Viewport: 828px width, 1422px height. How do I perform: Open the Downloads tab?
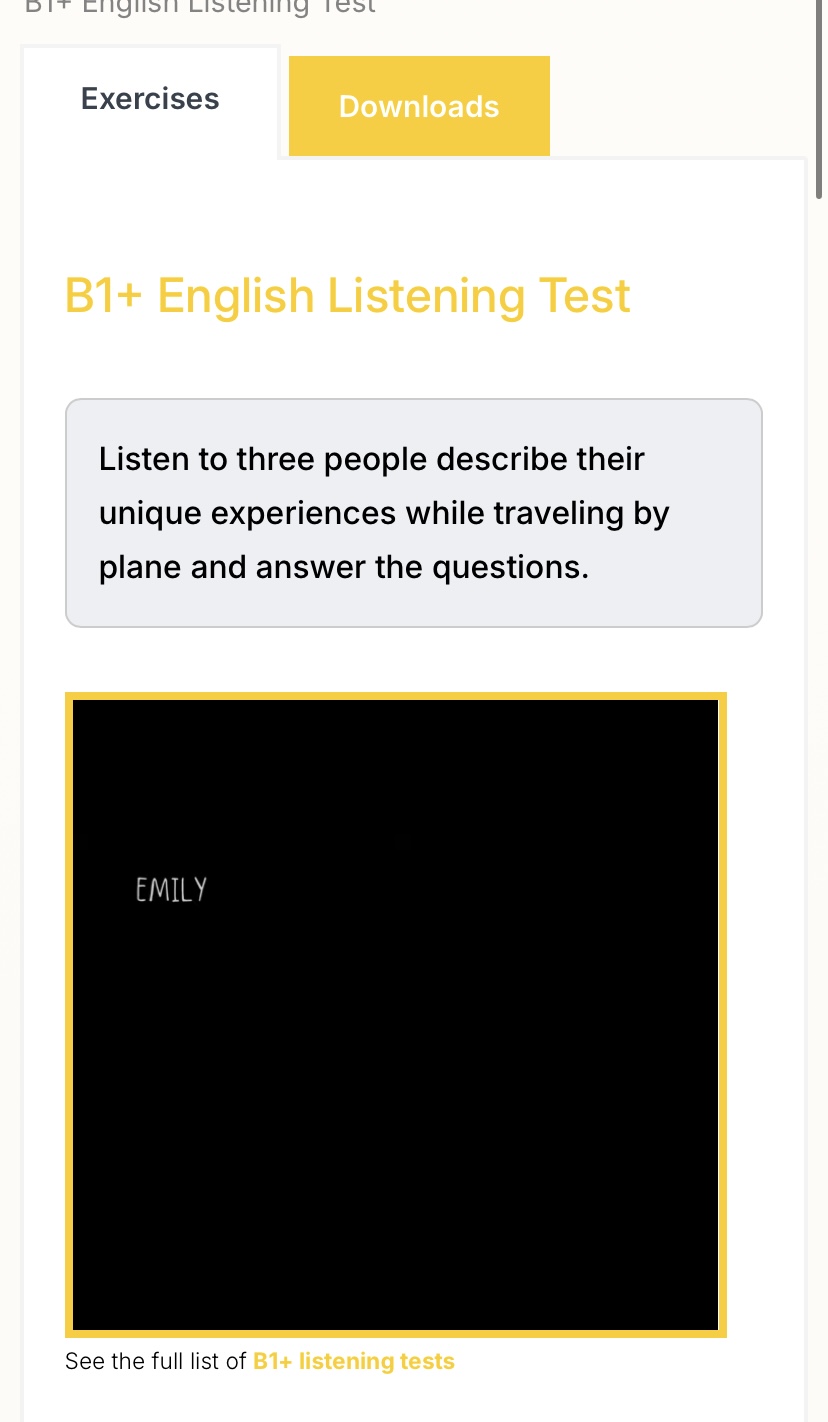pyautogui.click(x=419, y=107)
